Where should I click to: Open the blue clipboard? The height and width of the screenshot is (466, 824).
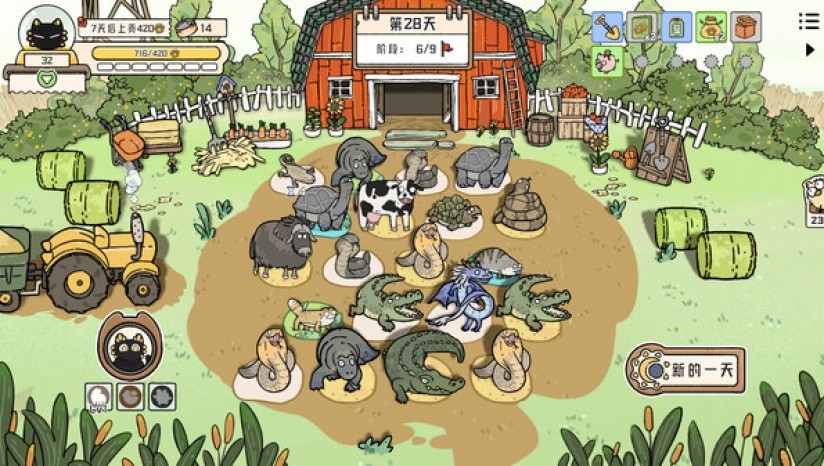(677, 27)
